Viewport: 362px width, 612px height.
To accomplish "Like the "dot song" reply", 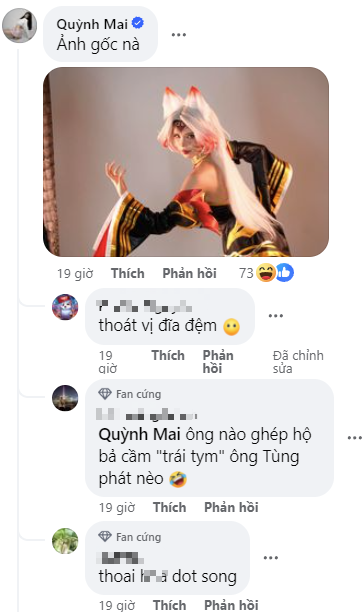I will [169, 605].
